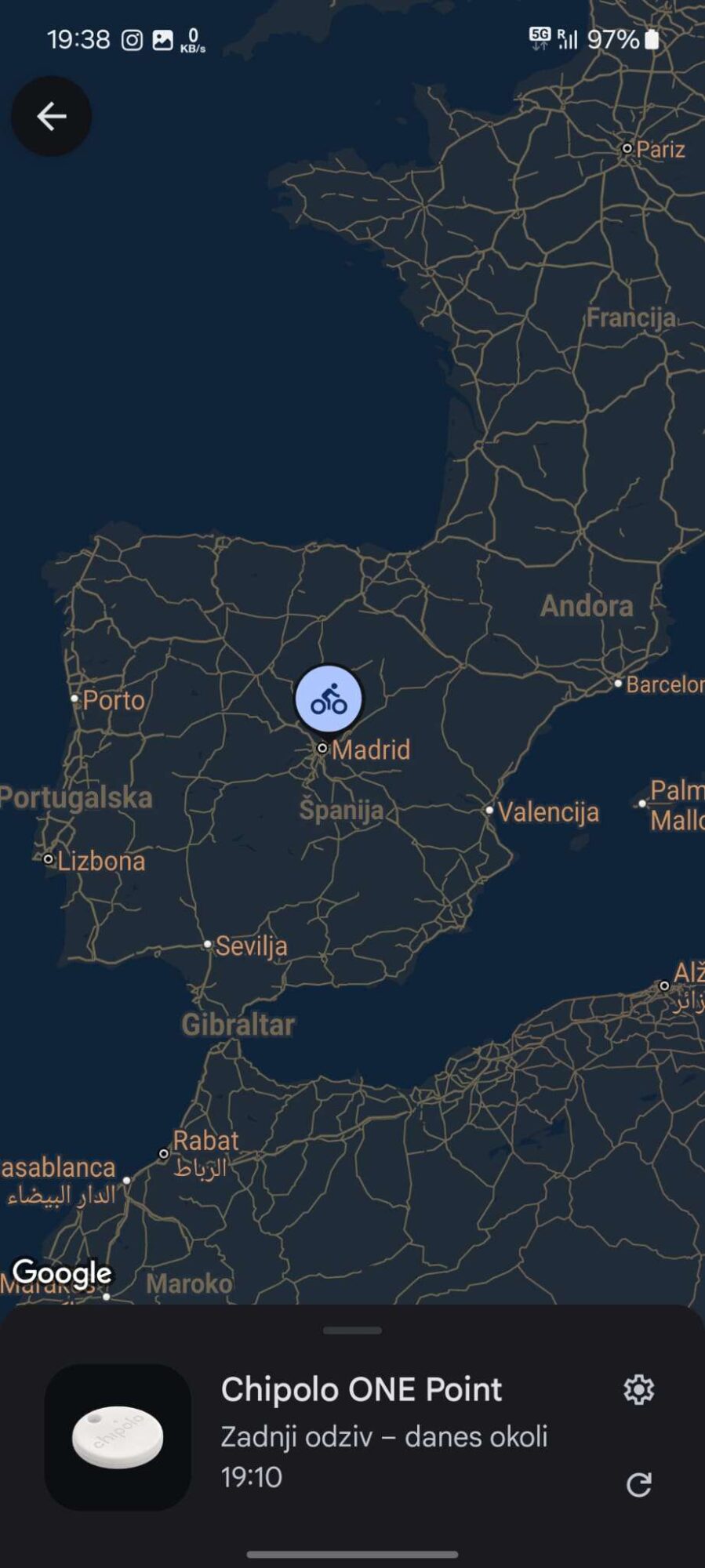Tap the bicycle marker near Madrid
This screenshot has width=705, height=1568.
click(329, 699)
